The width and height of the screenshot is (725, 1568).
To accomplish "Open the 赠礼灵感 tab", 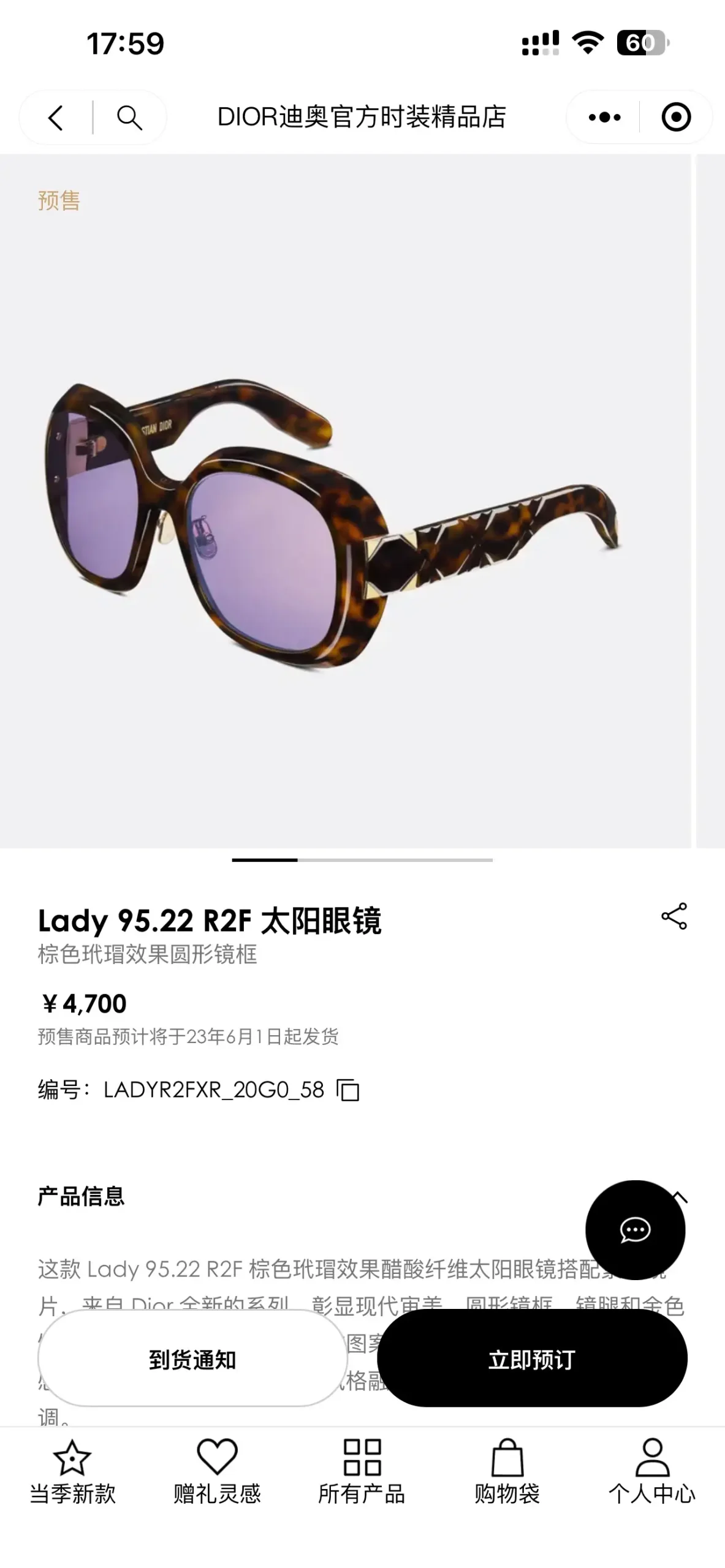I will 217,1472.
